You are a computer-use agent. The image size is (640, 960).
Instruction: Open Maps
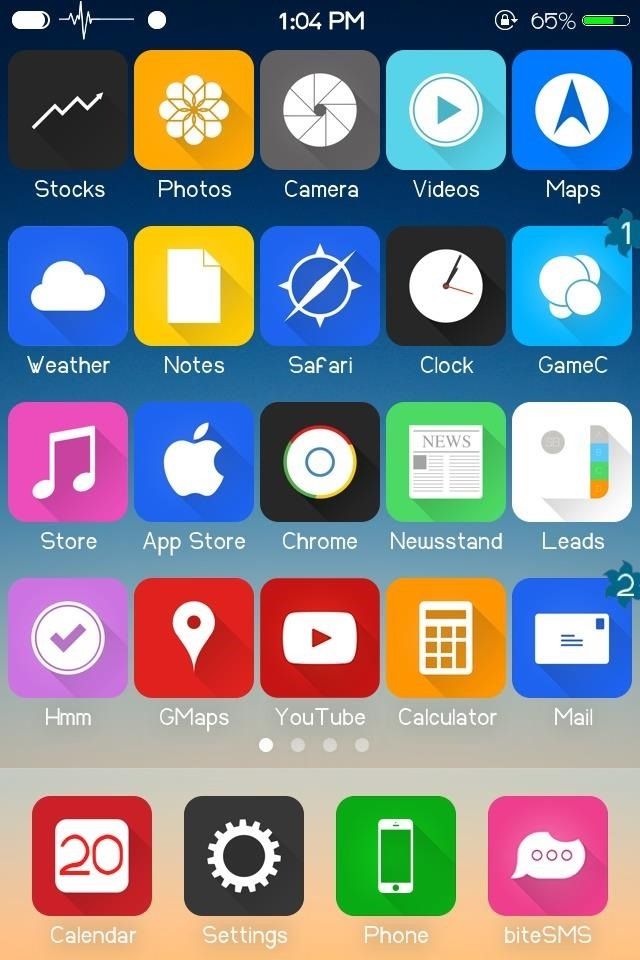(572, 110)
